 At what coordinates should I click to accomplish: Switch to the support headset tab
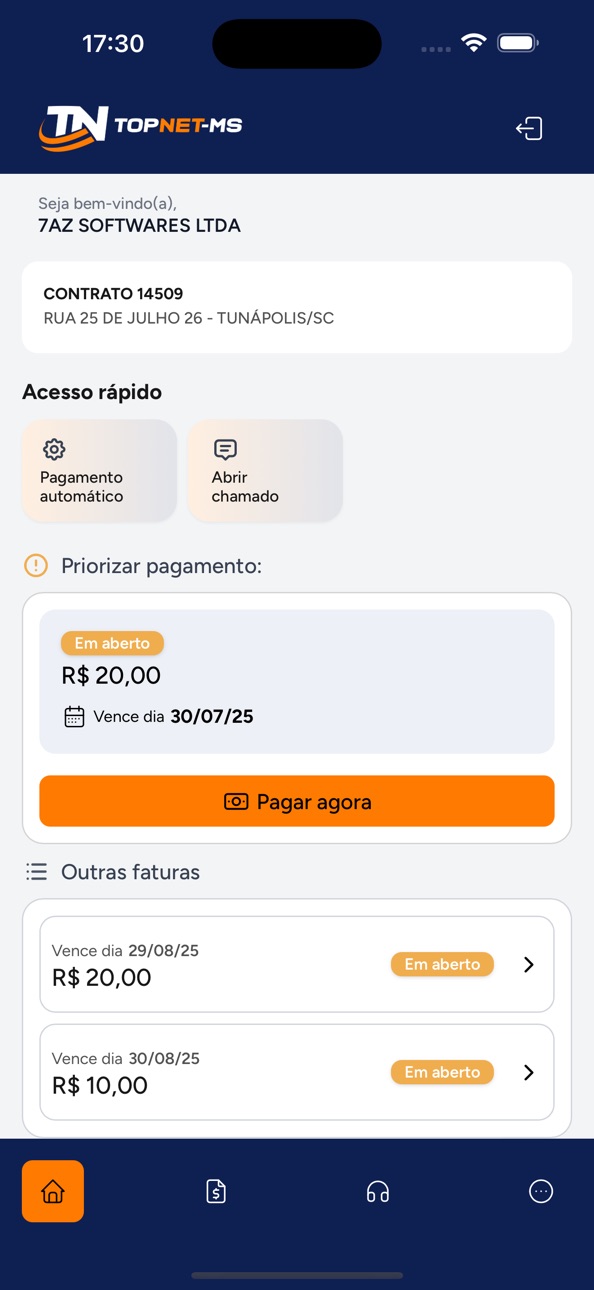(x=378, y=1191)
